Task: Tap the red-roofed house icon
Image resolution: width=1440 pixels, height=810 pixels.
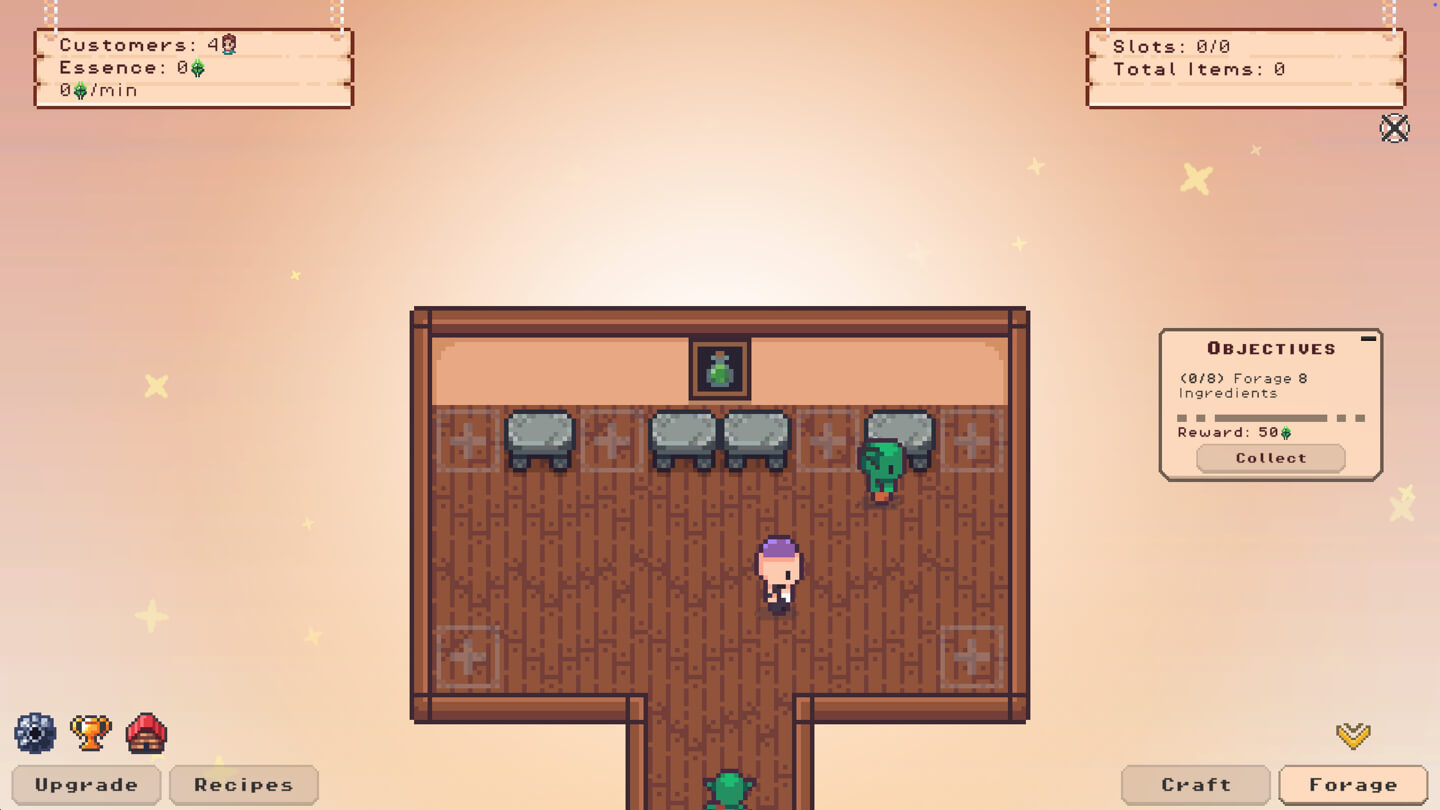Action: click(x=146, y=733)
